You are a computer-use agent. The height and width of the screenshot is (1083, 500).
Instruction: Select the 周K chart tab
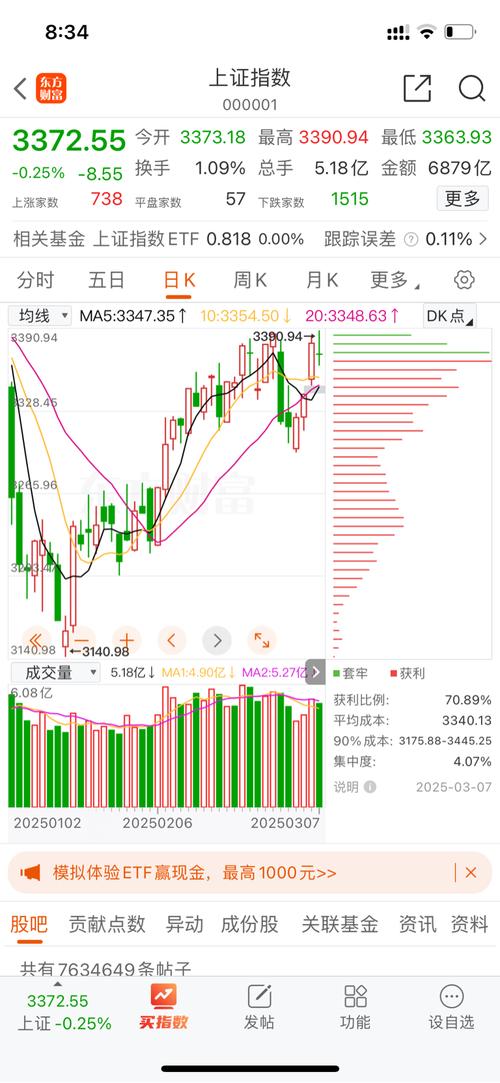(250, 280)
